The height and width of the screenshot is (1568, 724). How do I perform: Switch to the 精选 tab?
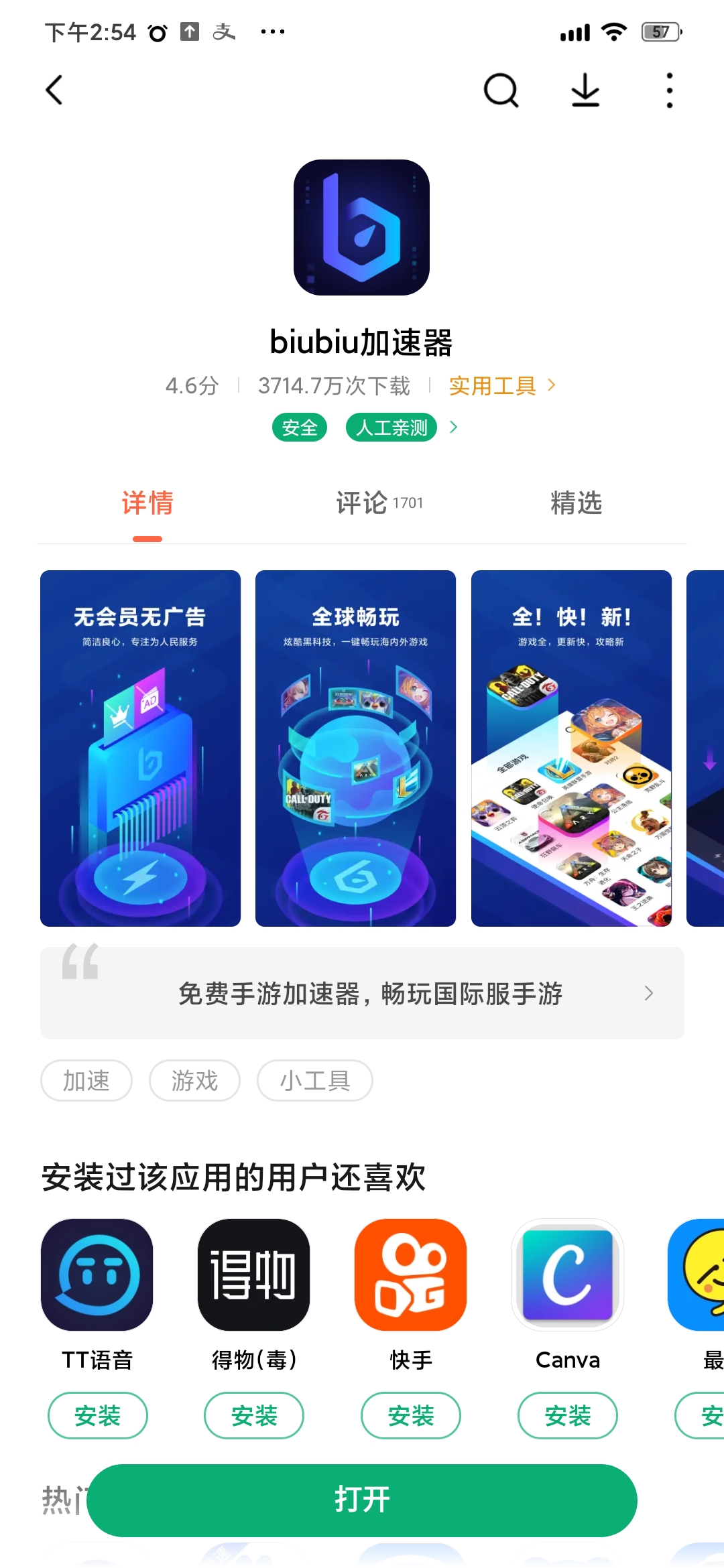576,503
